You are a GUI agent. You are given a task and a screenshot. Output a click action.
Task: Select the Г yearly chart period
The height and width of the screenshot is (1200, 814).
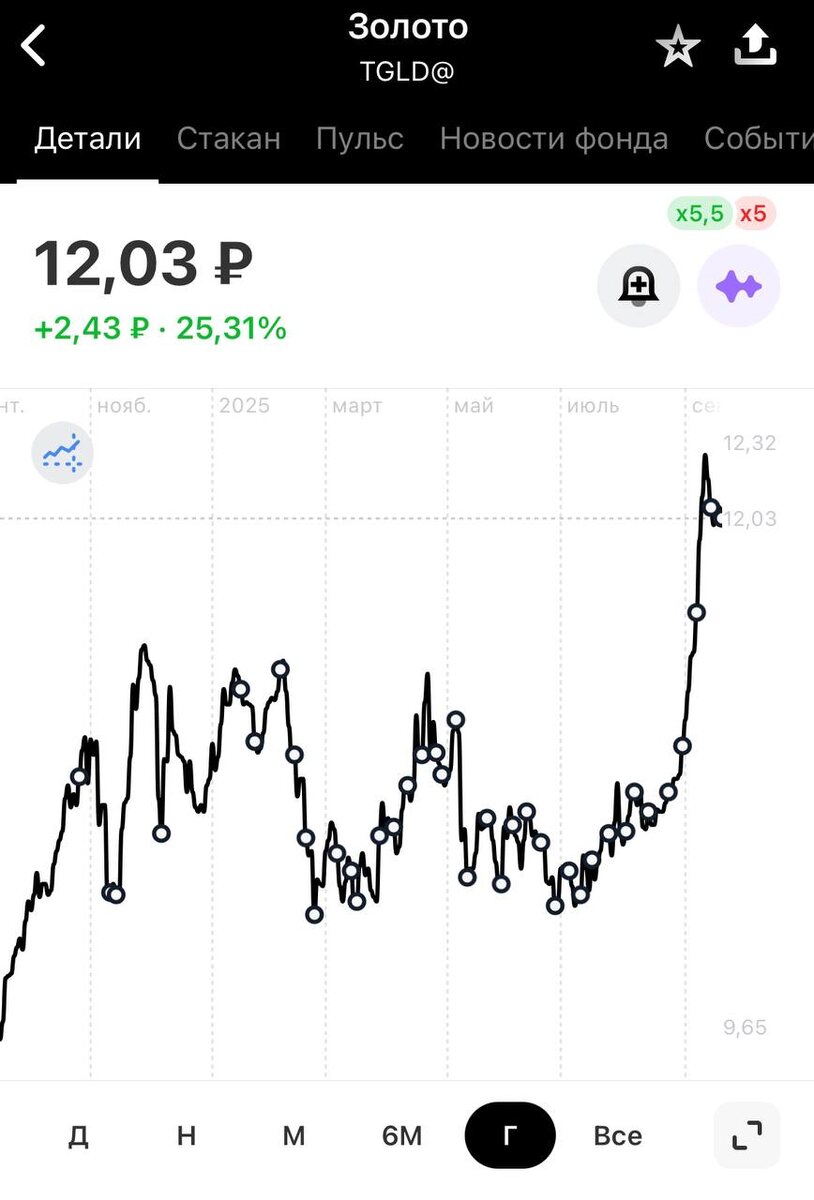click(x=510, y=1136)
